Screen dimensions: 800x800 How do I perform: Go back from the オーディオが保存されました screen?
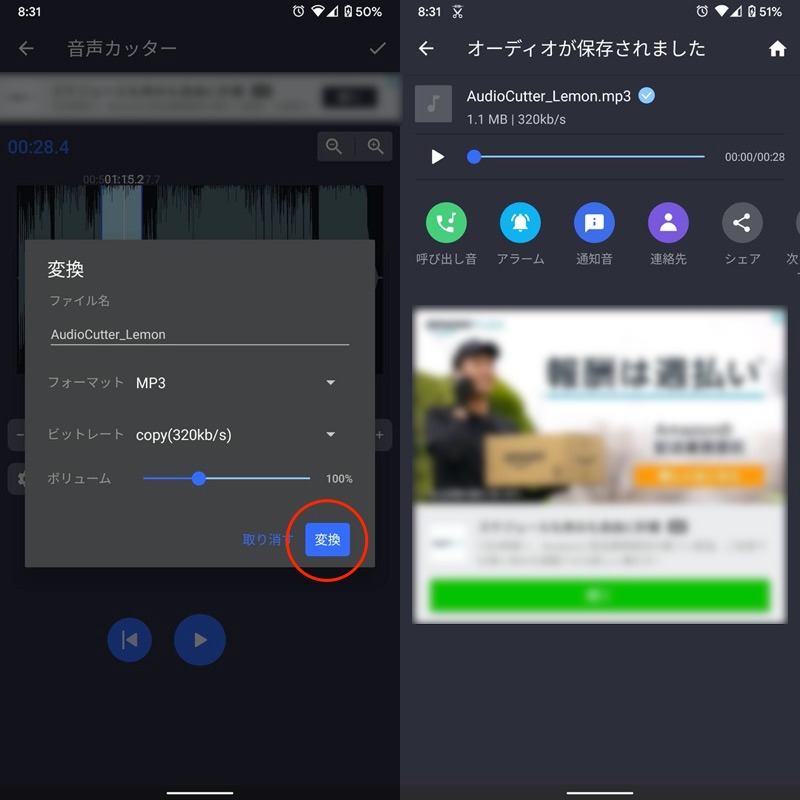click(x=426, y=48)
